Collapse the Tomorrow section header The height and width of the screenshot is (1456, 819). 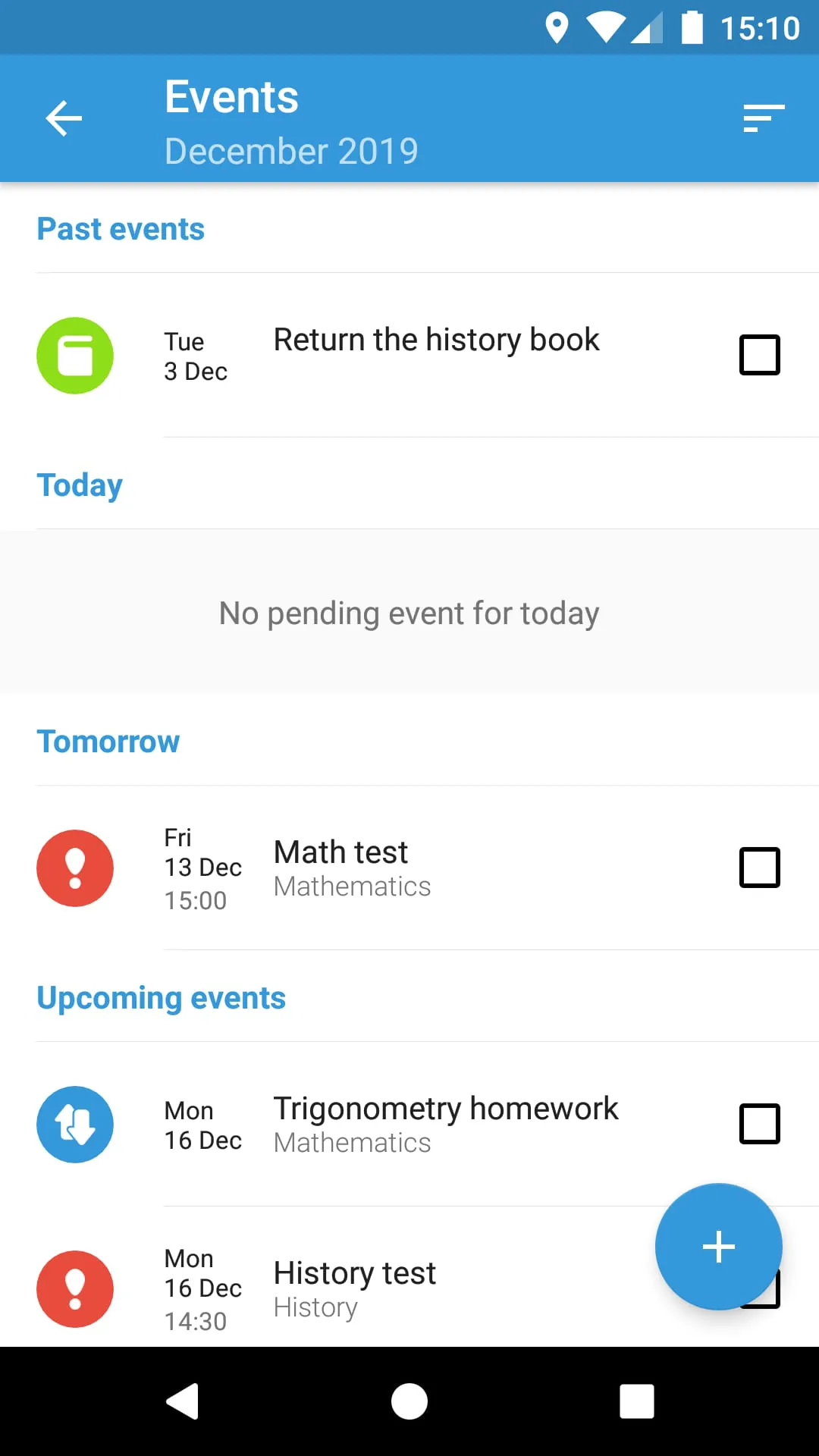click(108, 742)
